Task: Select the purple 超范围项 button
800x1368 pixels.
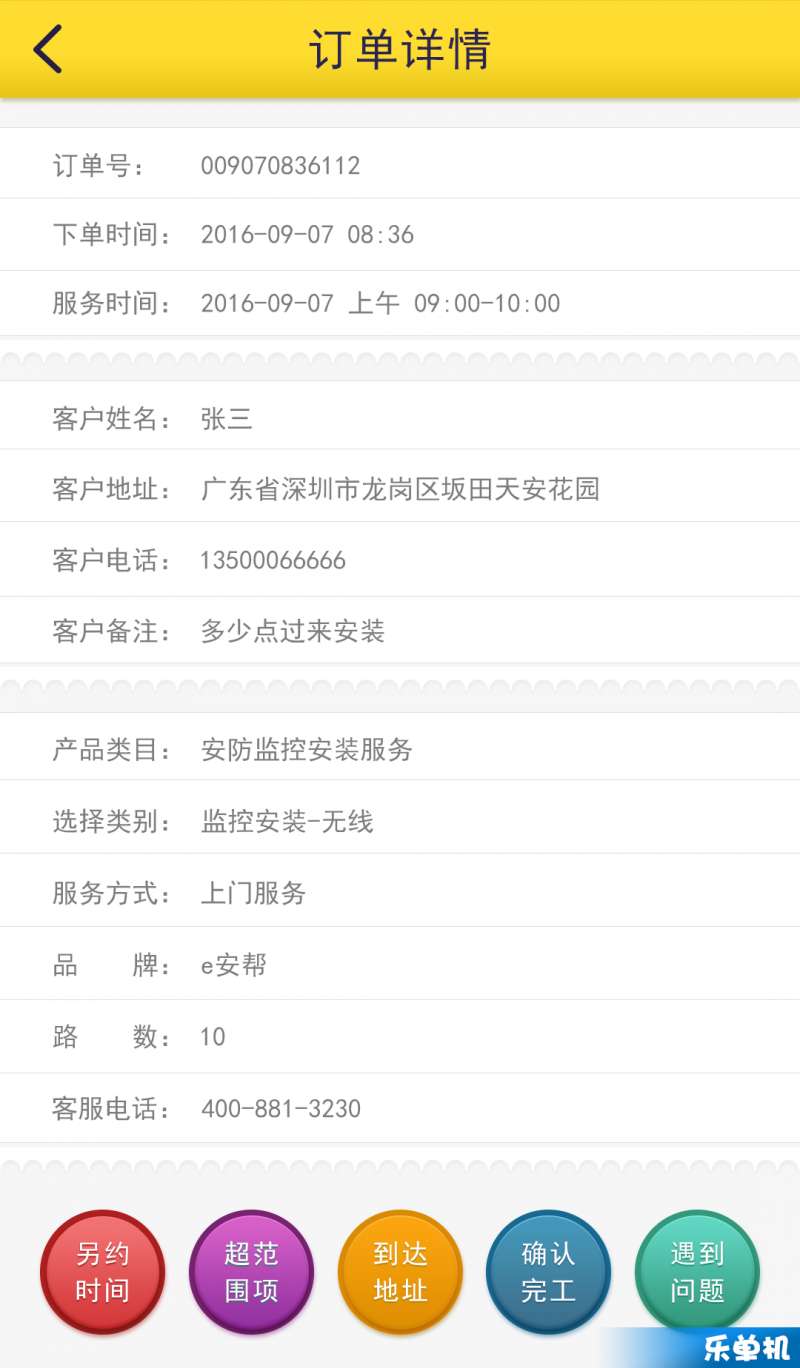Action: coord(251,1272)
